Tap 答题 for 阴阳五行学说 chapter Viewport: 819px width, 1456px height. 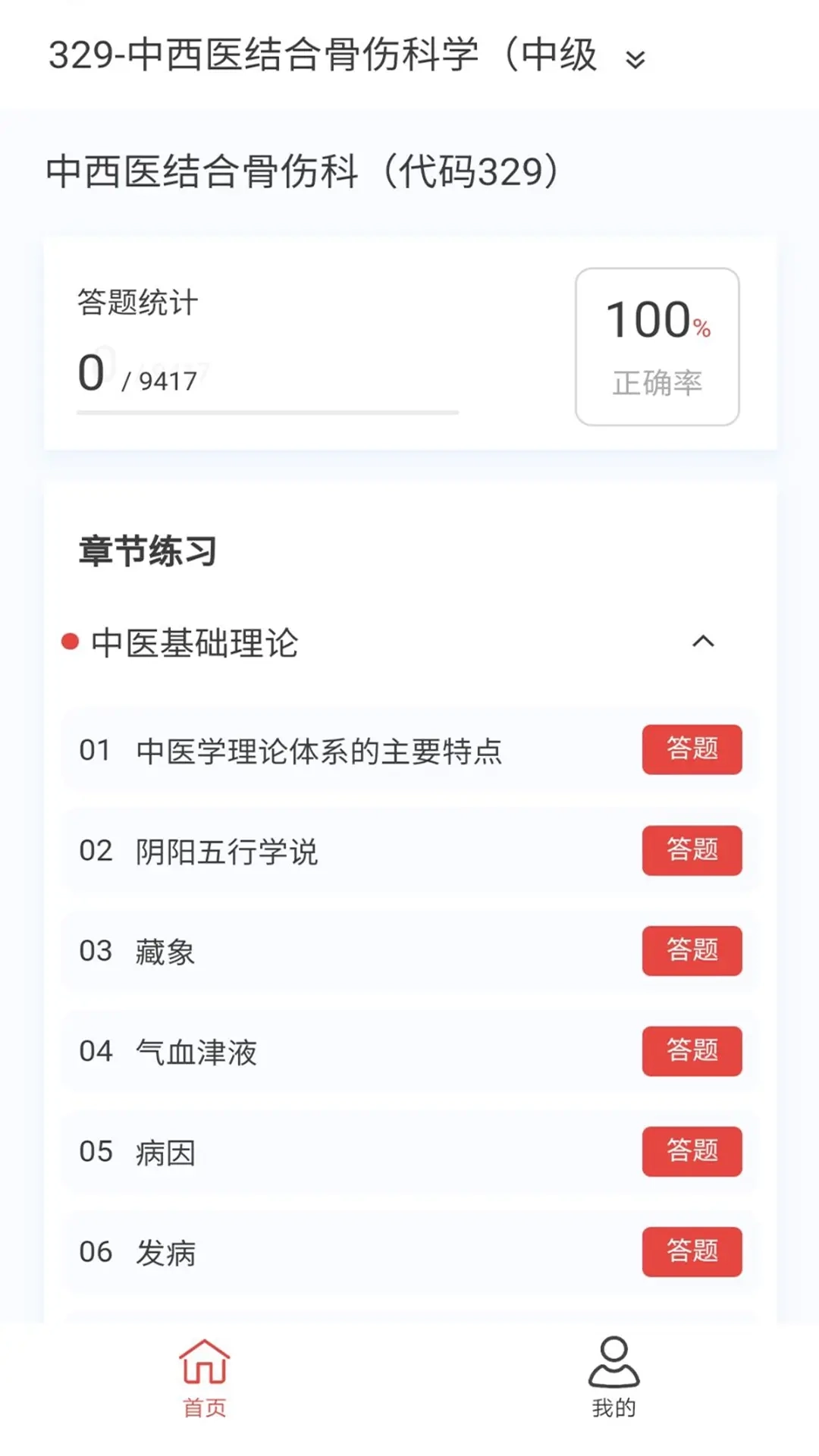click(691, 851)
